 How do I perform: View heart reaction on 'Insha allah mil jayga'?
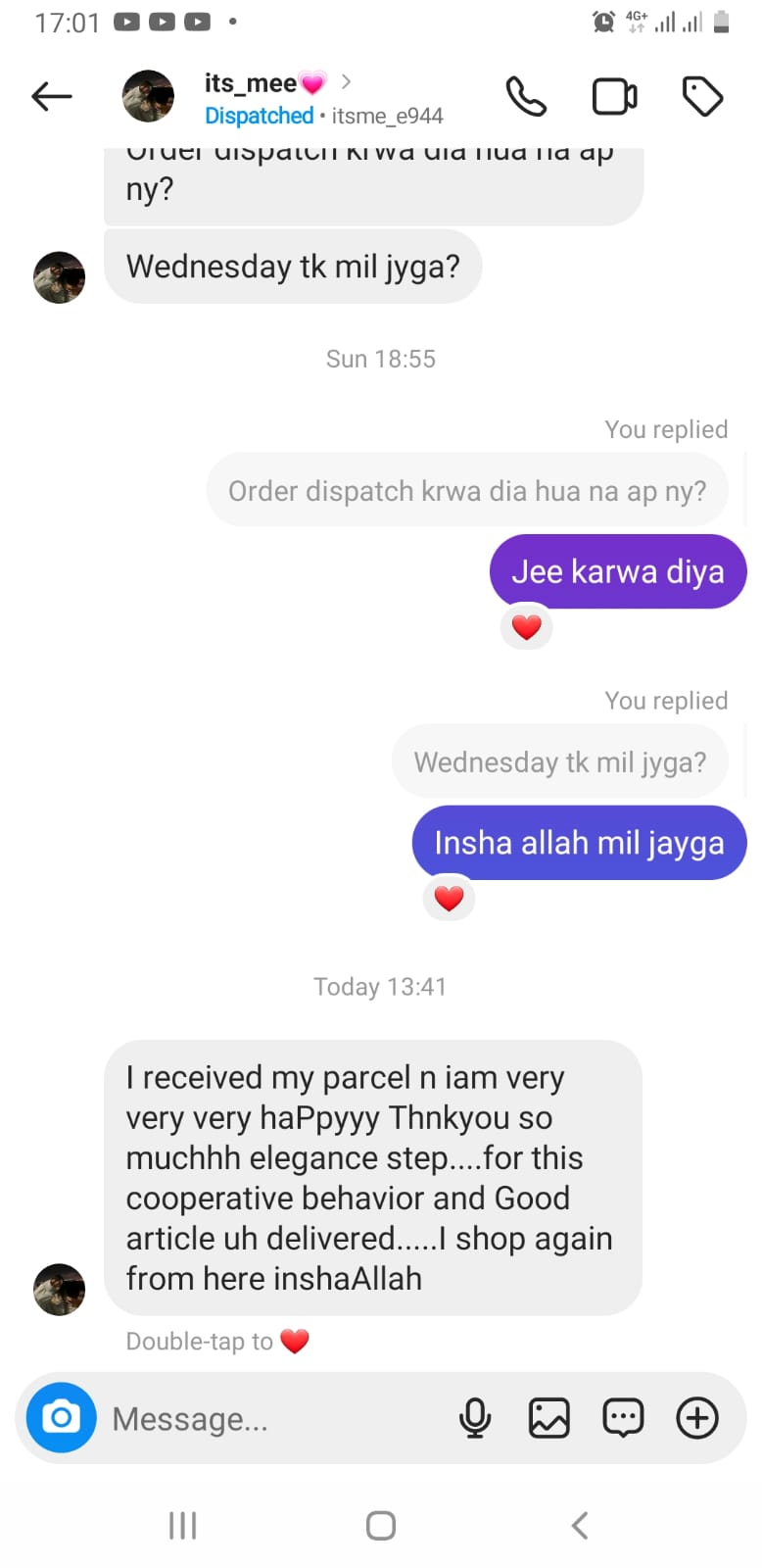[x=449, y=898]
